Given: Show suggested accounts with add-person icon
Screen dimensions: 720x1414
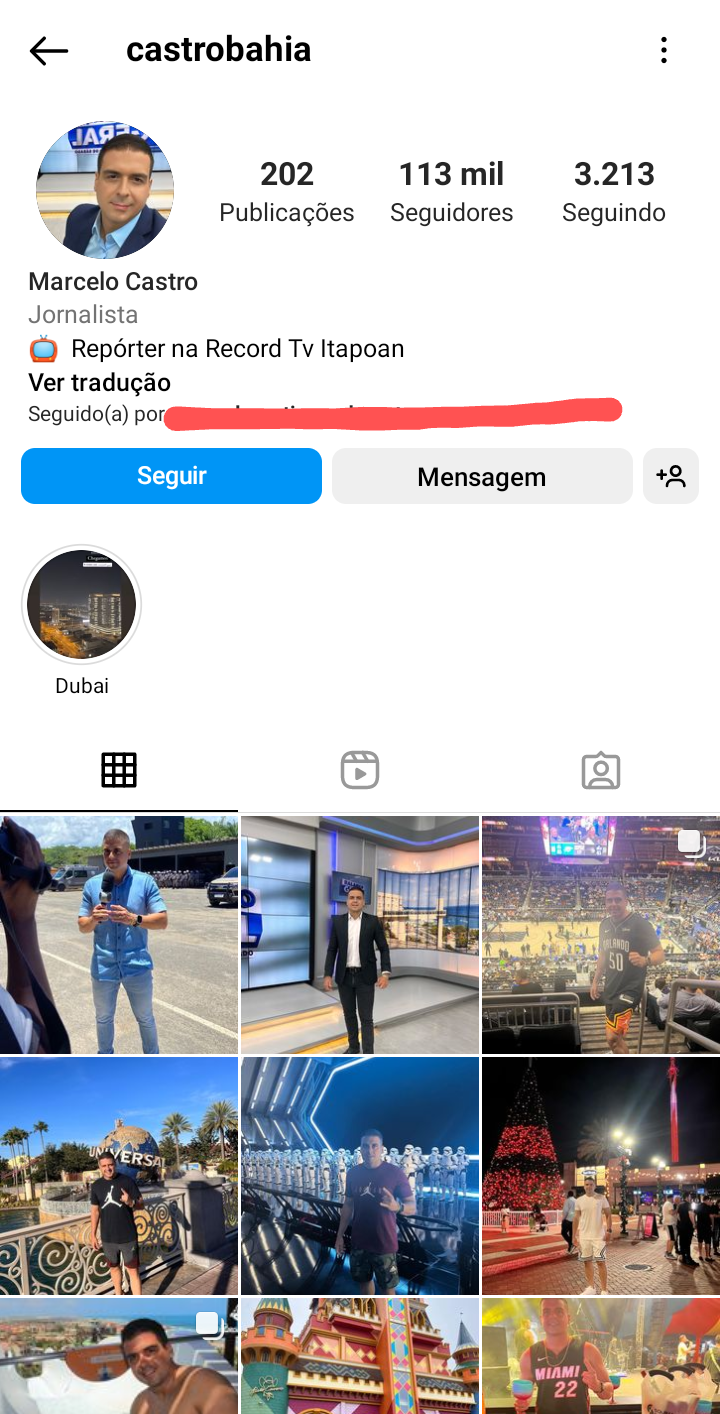Looking at the screenshot, I should pos(671,476).
